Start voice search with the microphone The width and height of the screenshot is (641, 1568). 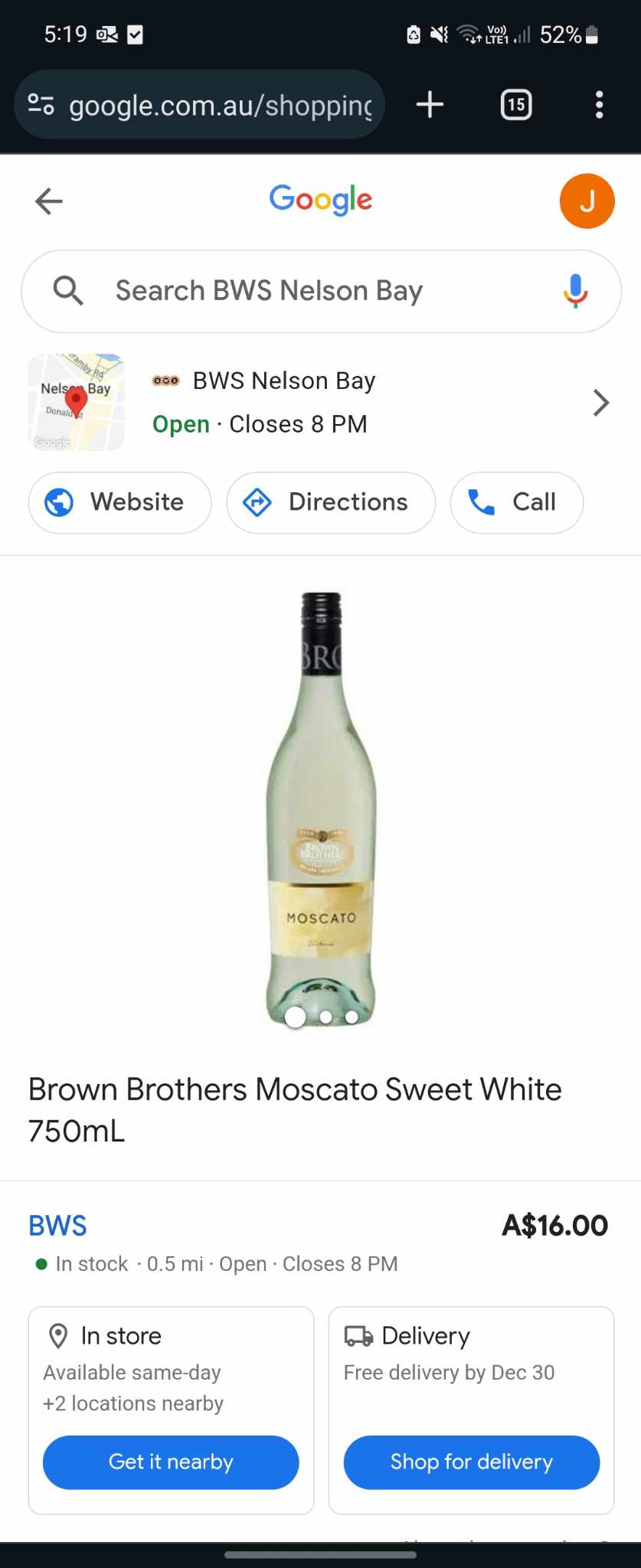click(575, 291)
